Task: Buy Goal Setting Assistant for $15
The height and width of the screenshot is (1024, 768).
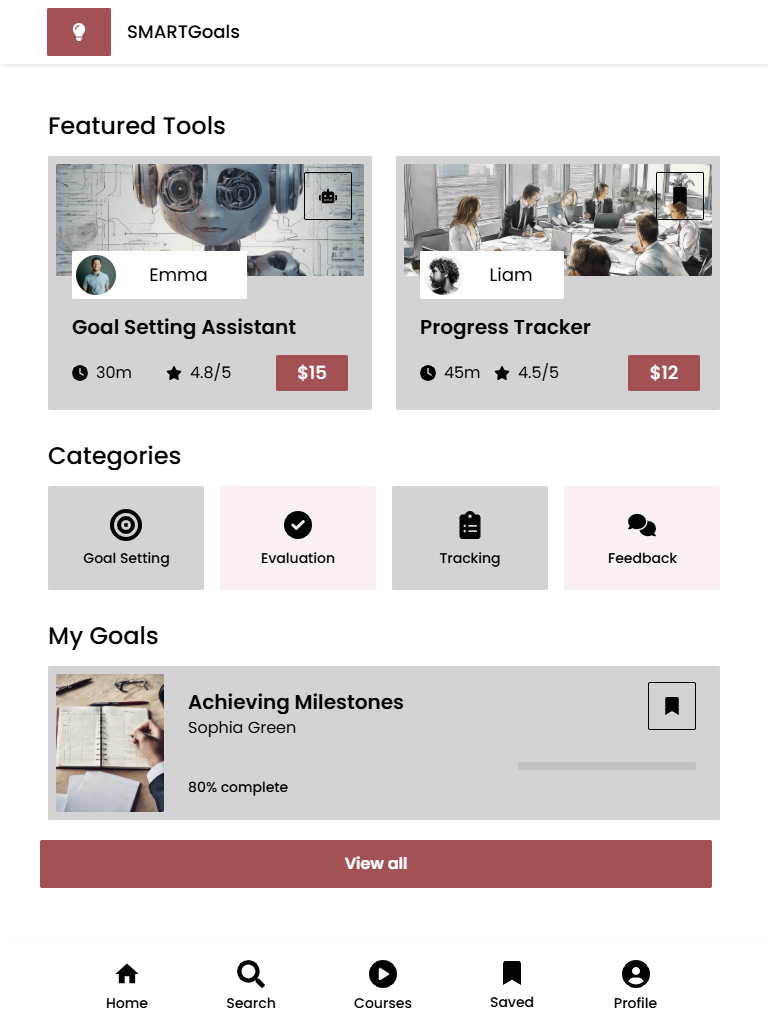Action: pos(312,373)
